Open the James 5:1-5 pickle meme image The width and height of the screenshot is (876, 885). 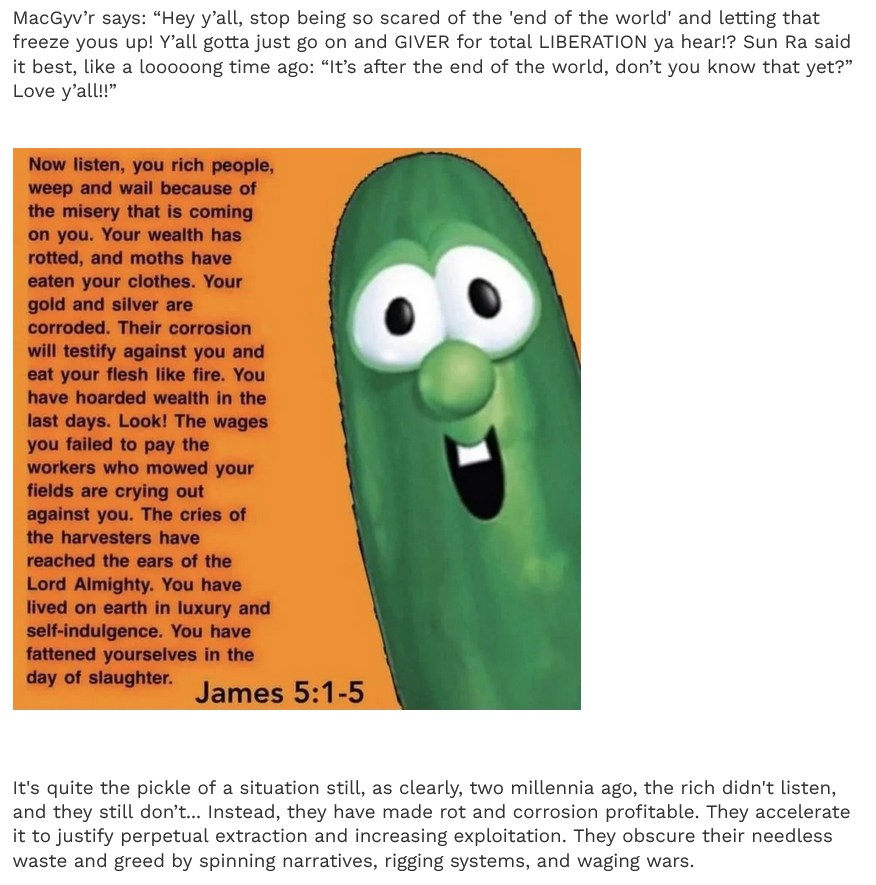(x=297, y=429)
